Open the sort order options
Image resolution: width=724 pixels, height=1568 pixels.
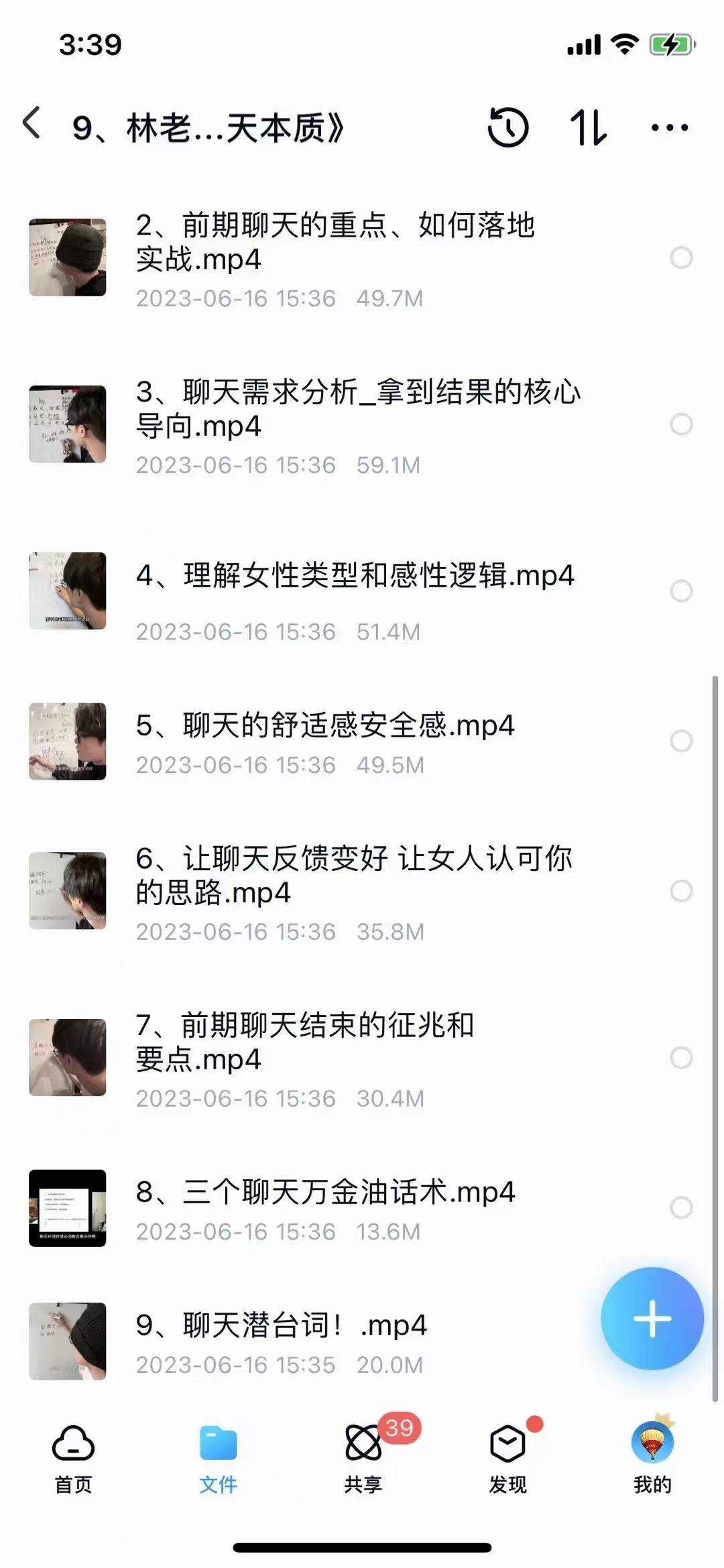(588, 127)
